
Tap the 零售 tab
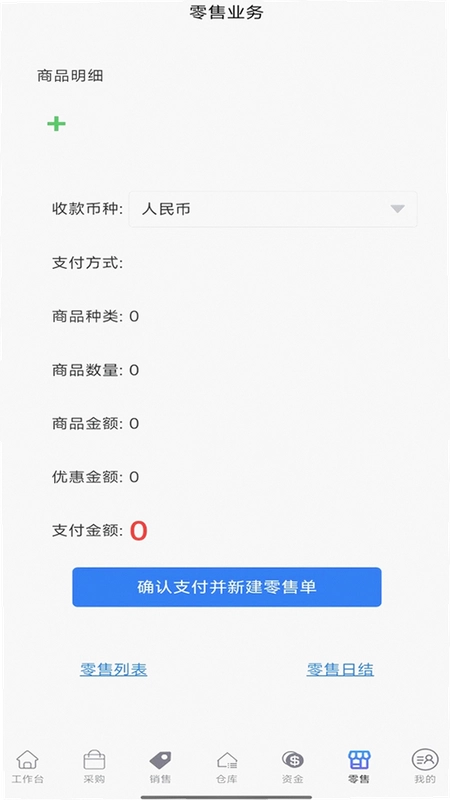(359, 766)
